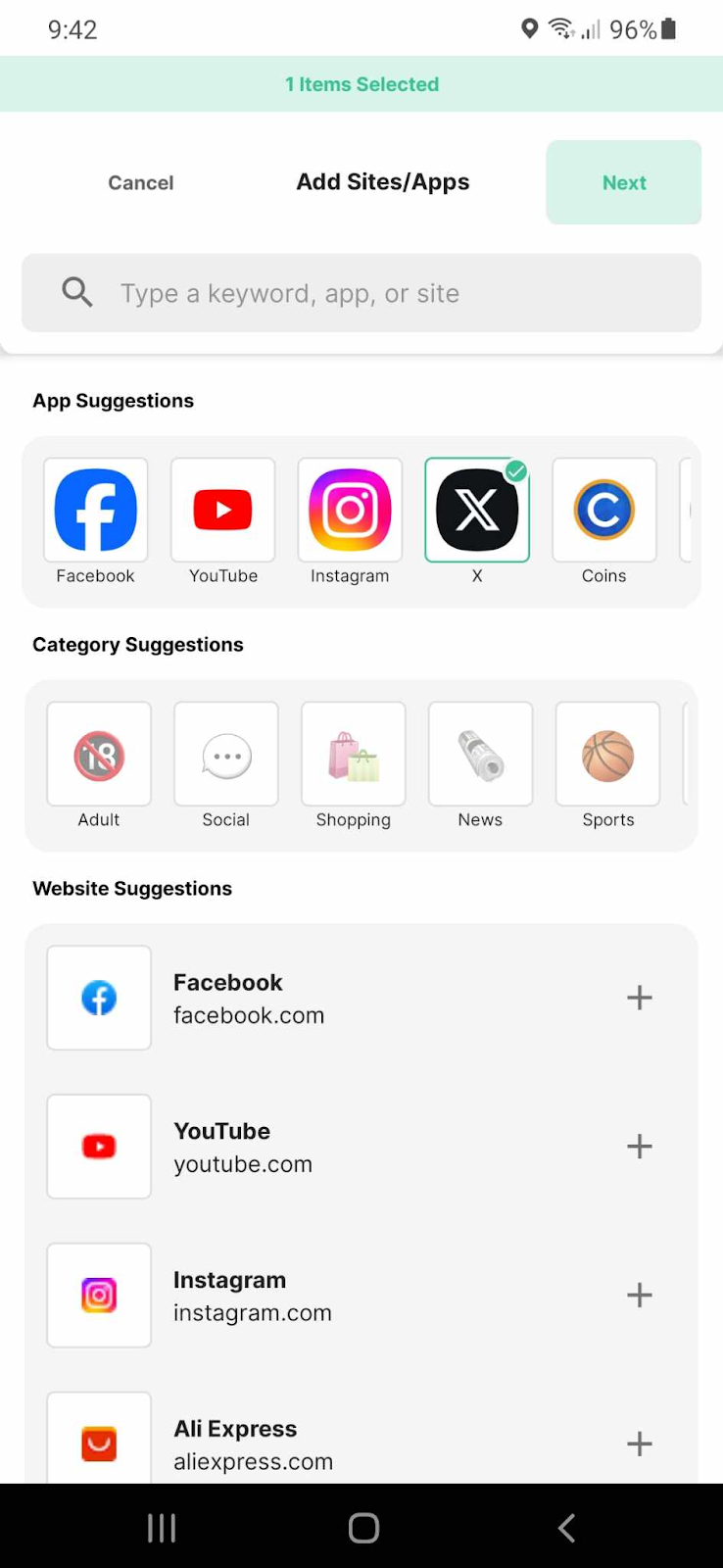Add instagram.com with its plus icon
This screenshot has height=1568, width=723.
click(x=640, y=1296)
